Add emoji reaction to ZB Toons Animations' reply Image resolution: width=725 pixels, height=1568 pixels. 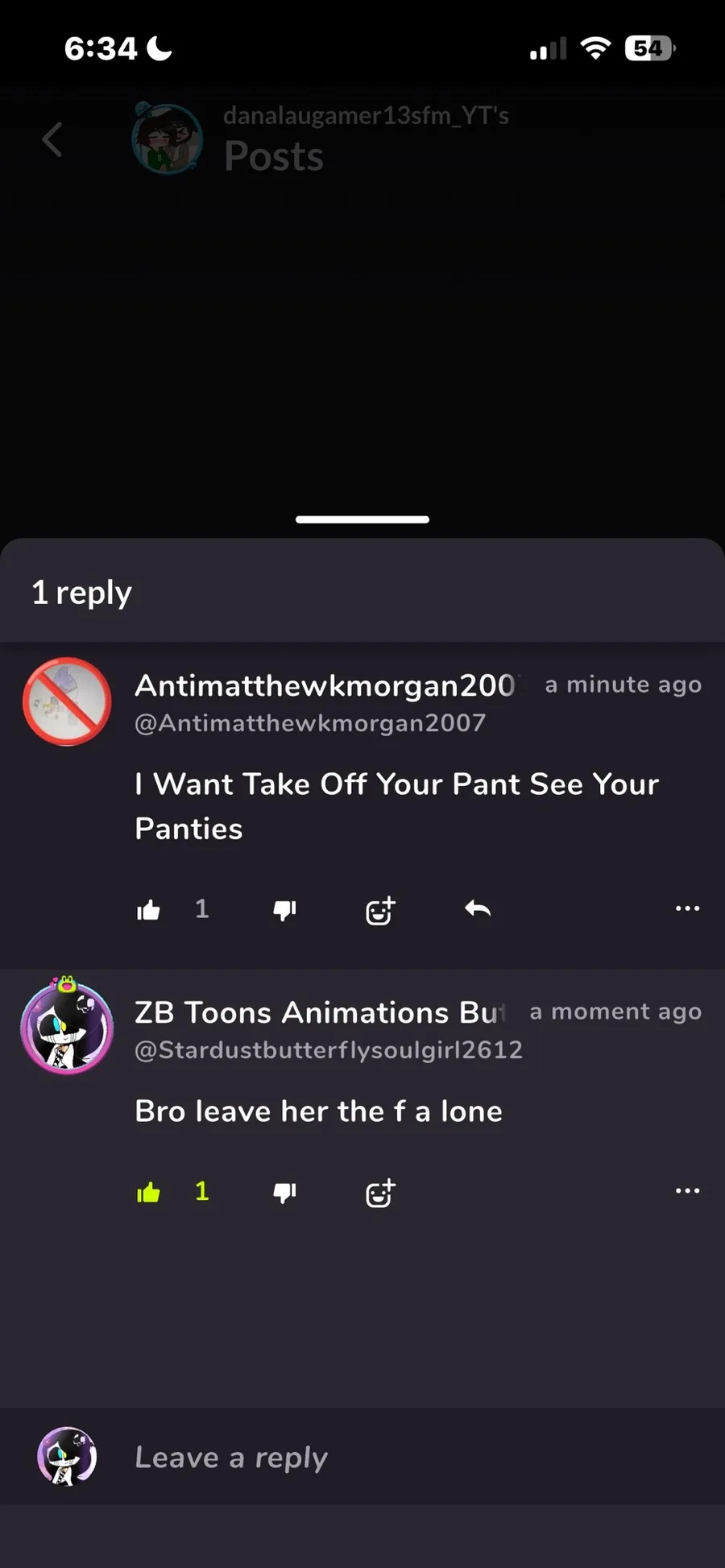point(380,1193)
